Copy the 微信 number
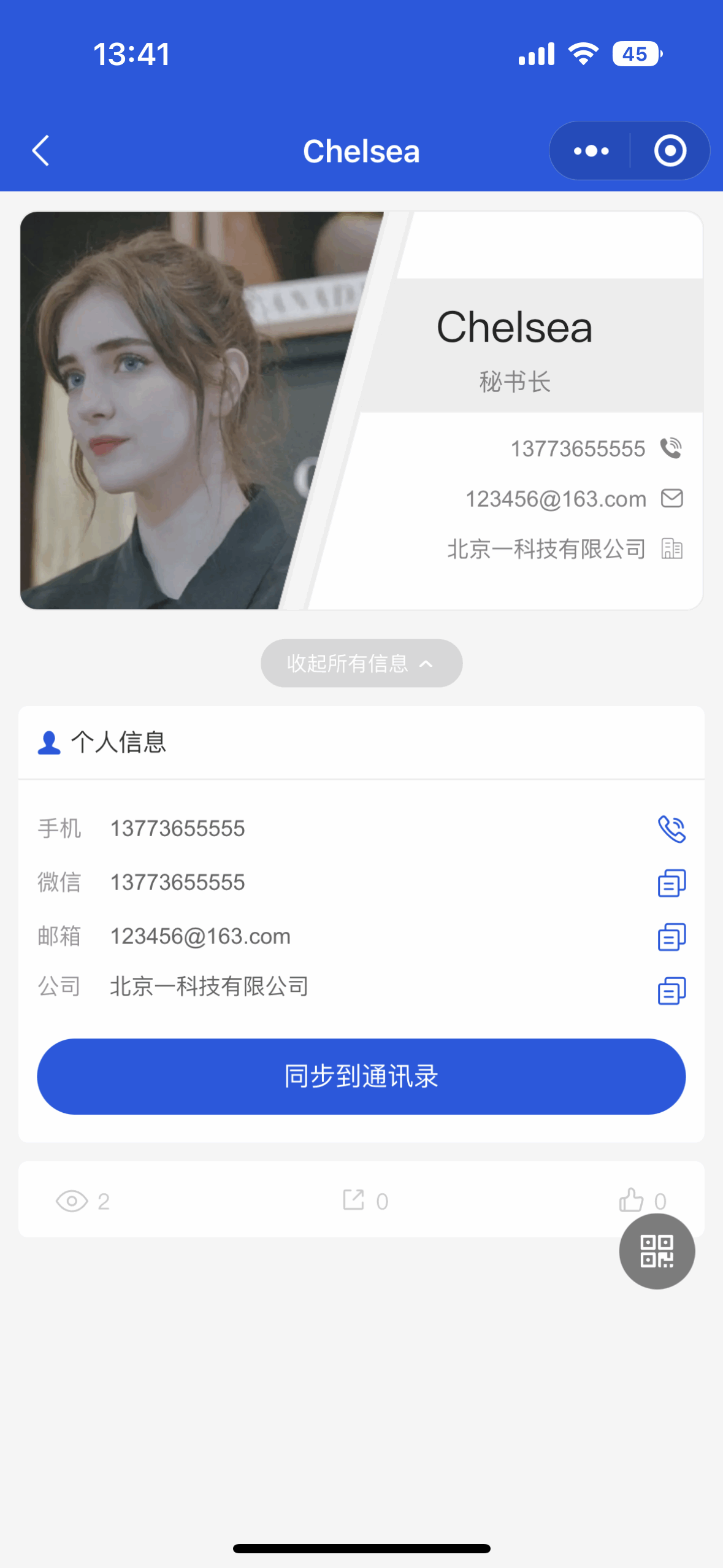The image size is (723, 1568). coord(671,883)
